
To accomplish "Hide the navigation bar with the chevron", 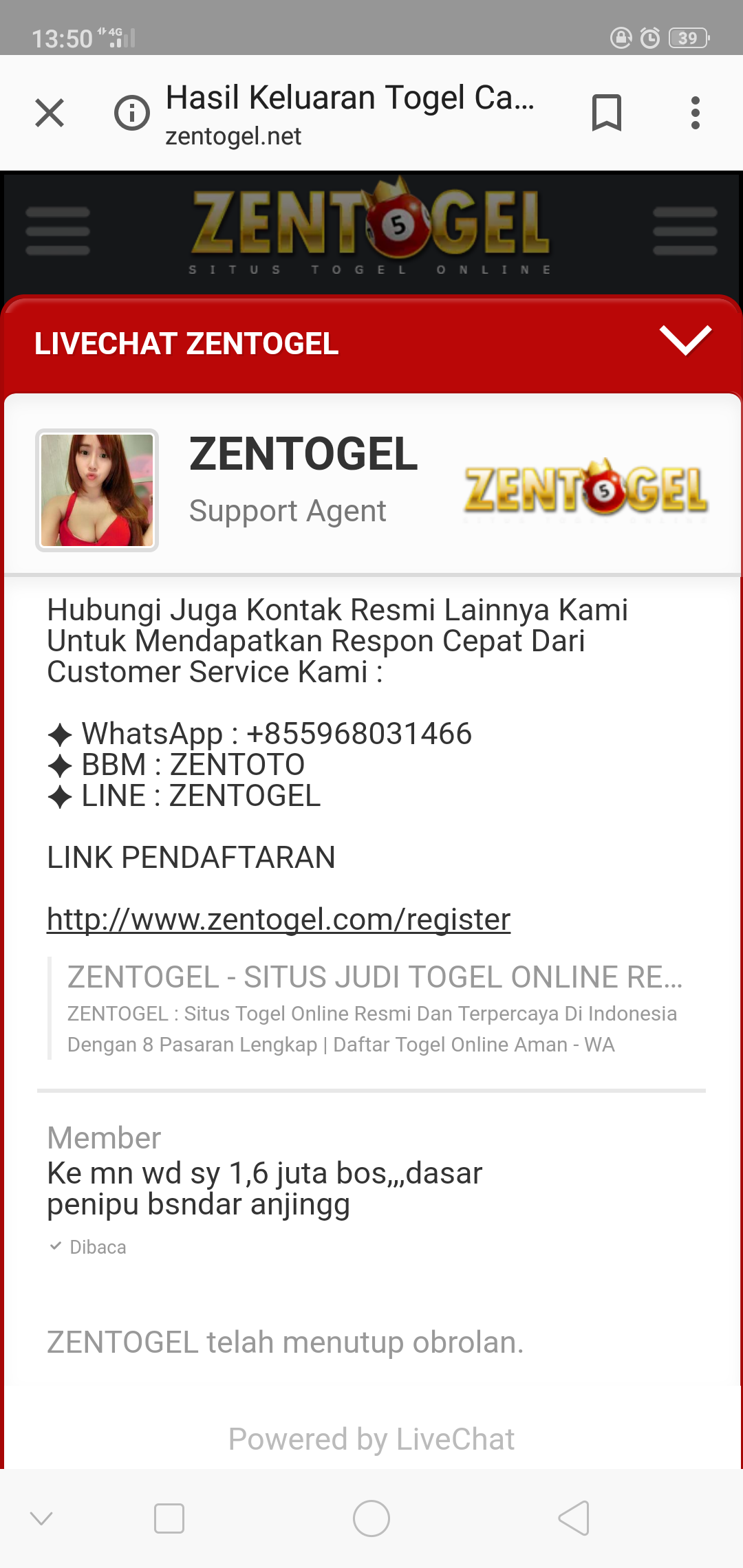I will pos(41,1518).
